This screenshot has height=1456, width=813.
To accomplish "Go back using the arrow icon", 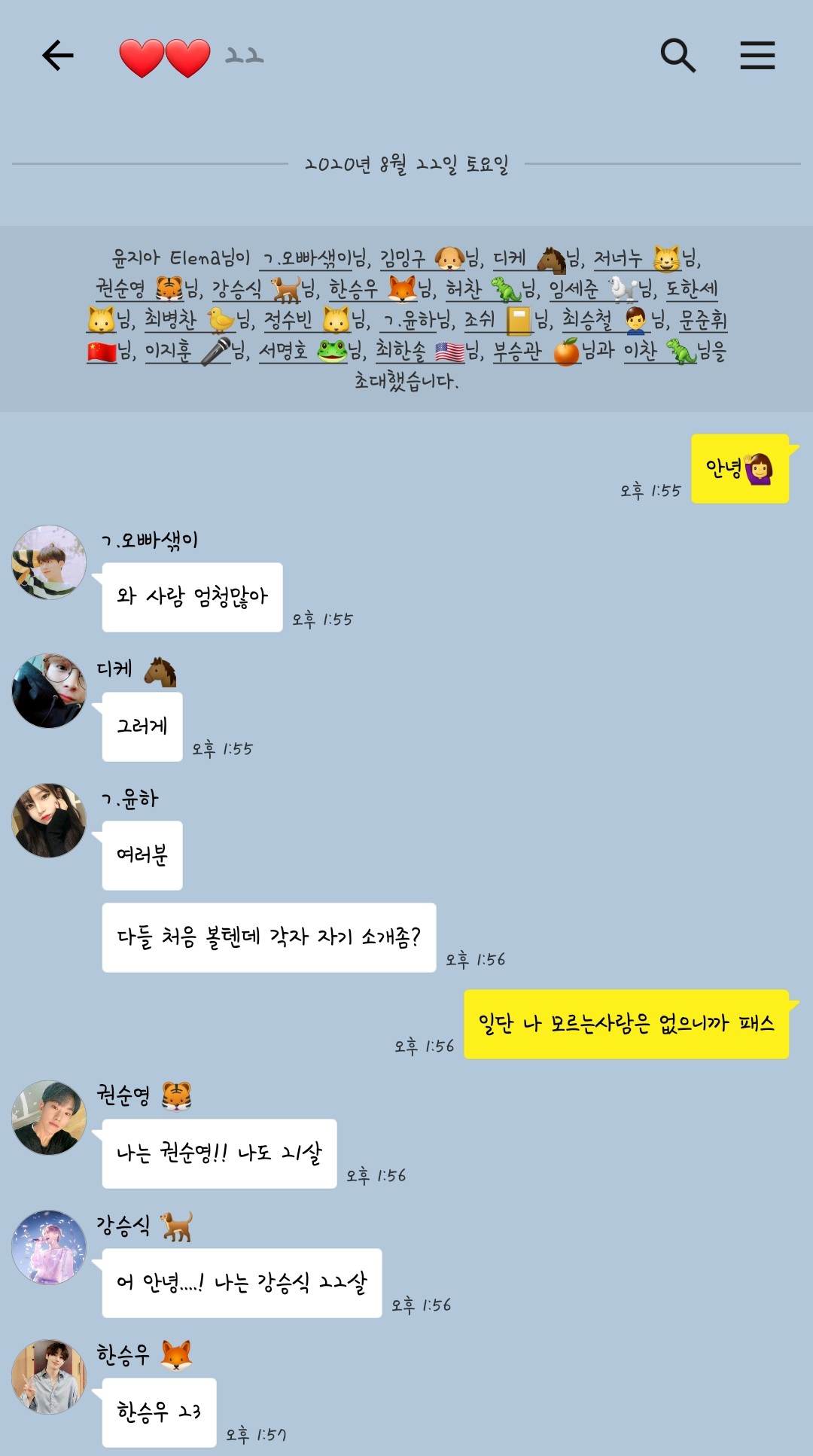I will click(58, 56).
